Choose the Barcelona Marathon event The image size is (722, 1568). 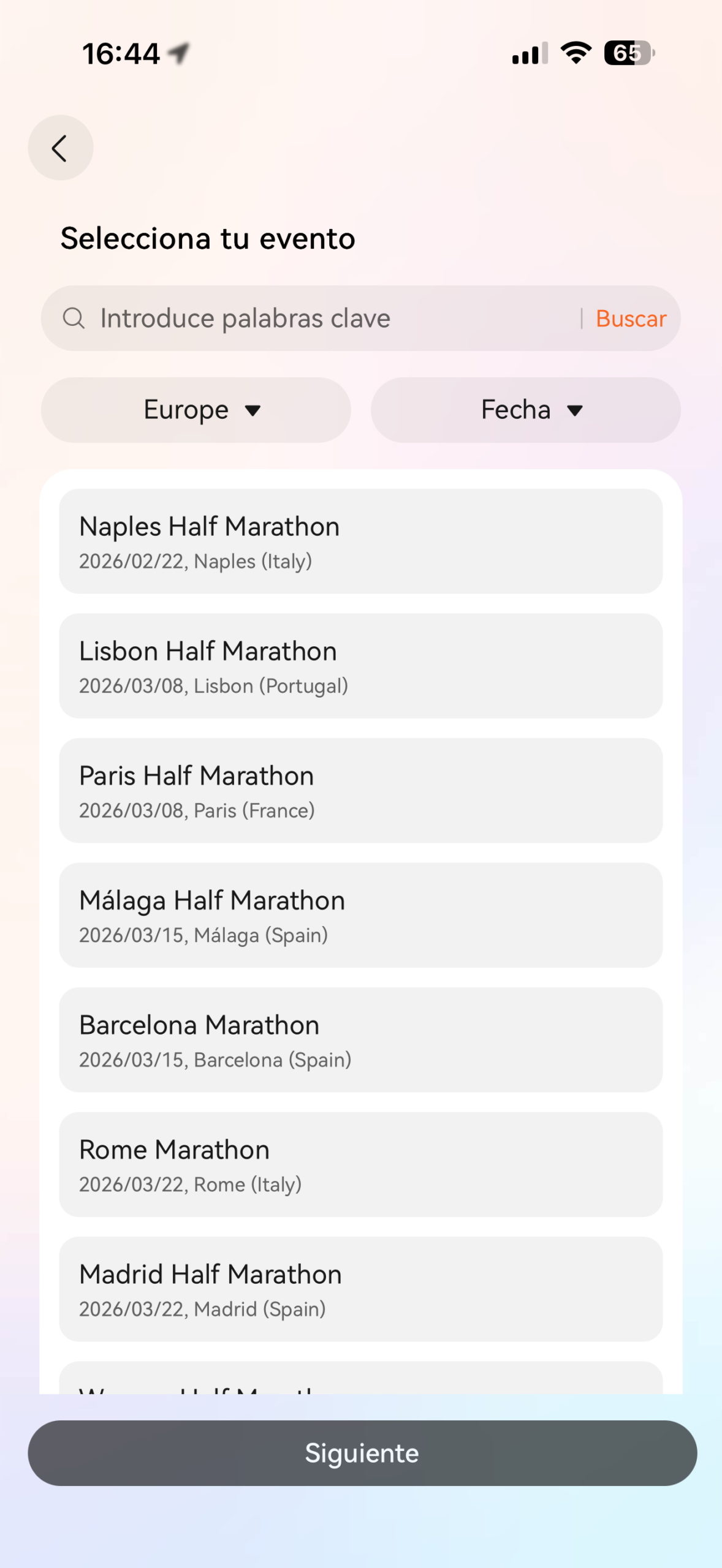point(360,1040)
